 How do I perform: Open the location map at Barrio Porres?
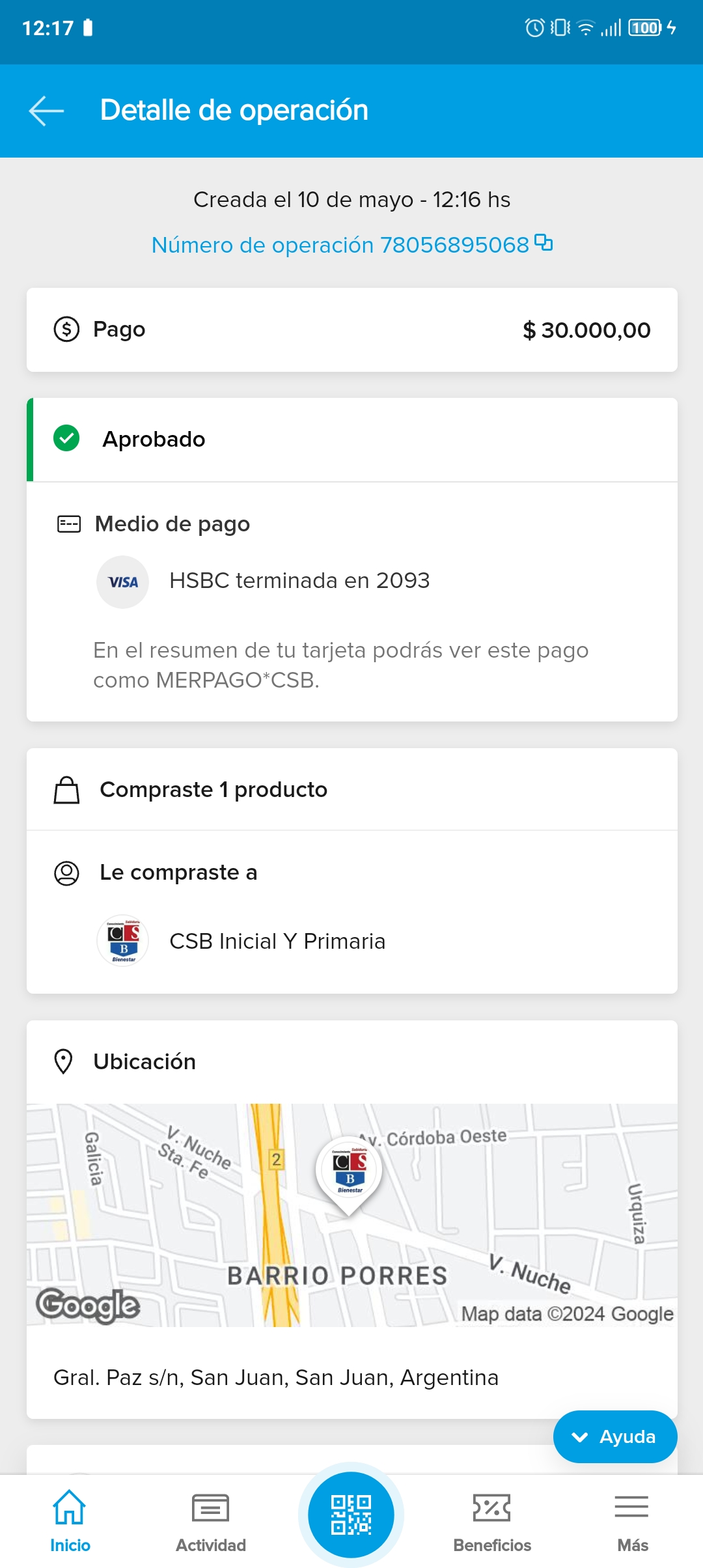pos(351,1214)
